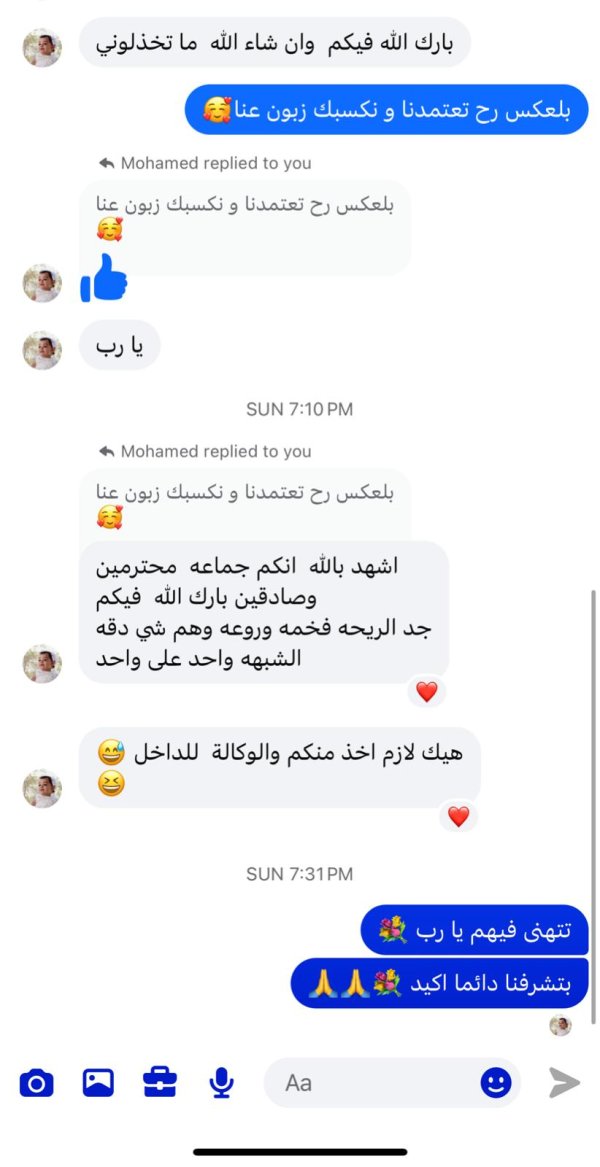Open the avatar beside the يا رب message

coord(42,351)
